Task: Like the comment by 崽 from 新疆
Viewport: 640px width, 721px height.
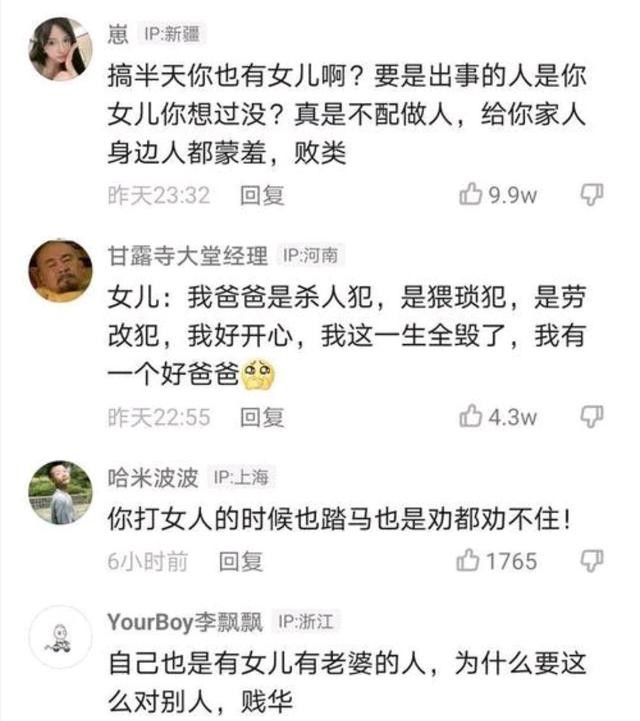Action: tap(470, 195)
